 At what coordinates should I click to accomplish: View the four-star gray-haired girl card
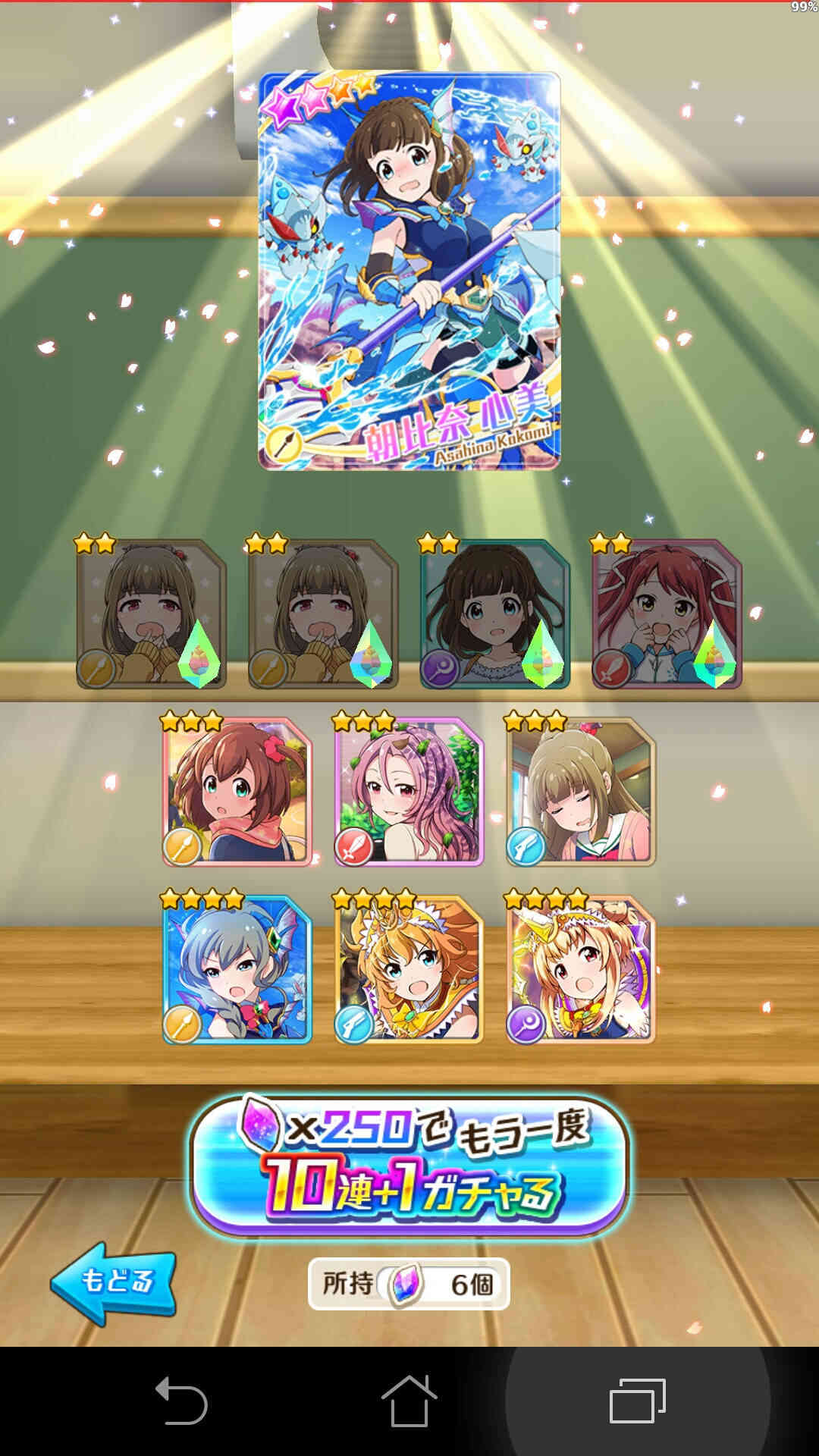point(237,970)
